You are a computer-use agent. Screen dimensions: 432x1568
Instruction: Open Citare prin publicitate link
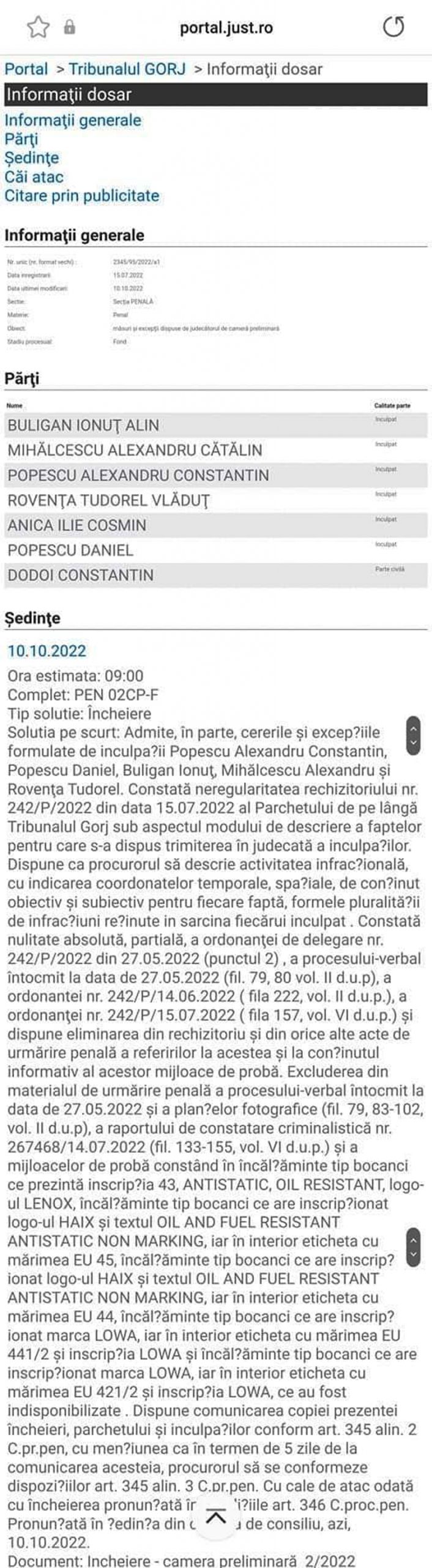pos(82,196)
